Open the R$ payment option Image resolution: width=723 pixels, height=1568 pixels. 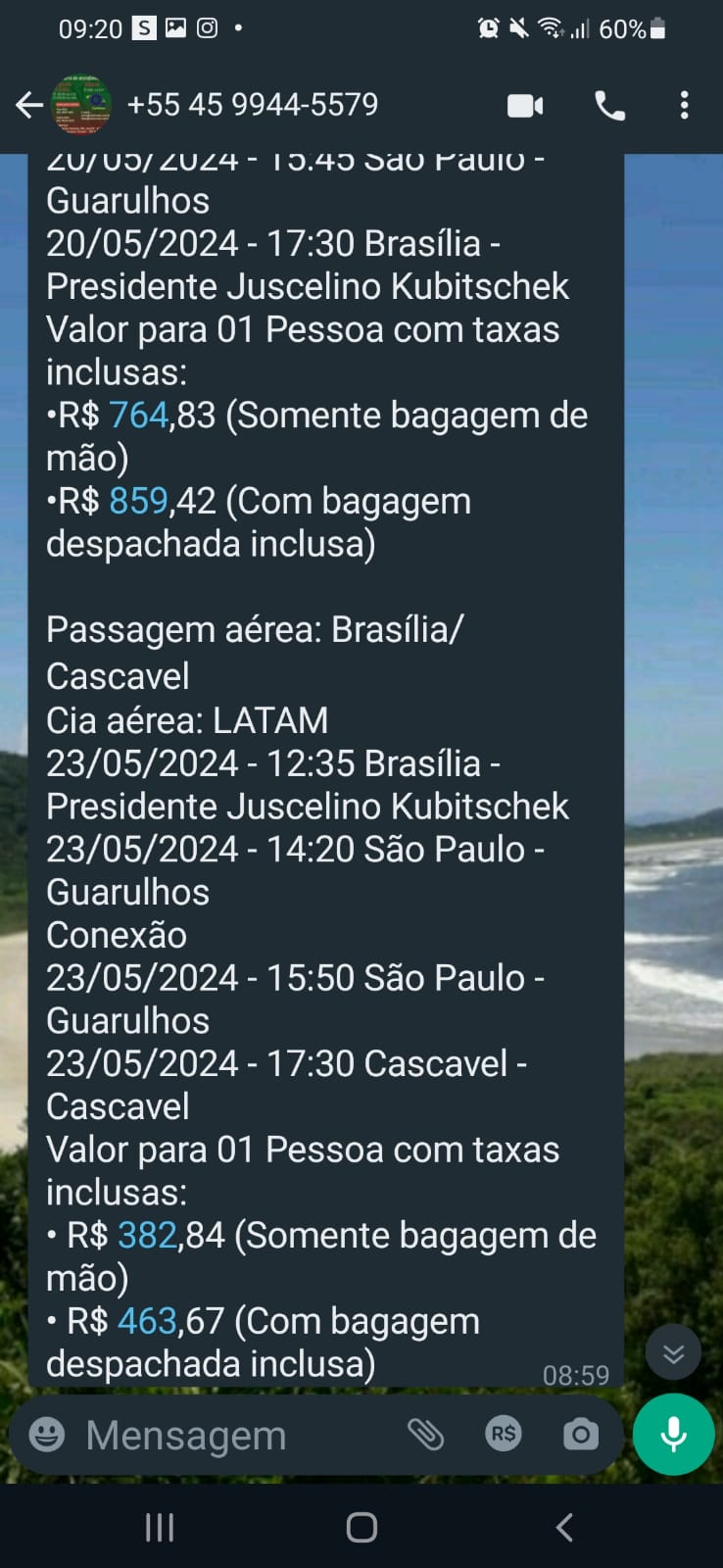pos(504,1435)
